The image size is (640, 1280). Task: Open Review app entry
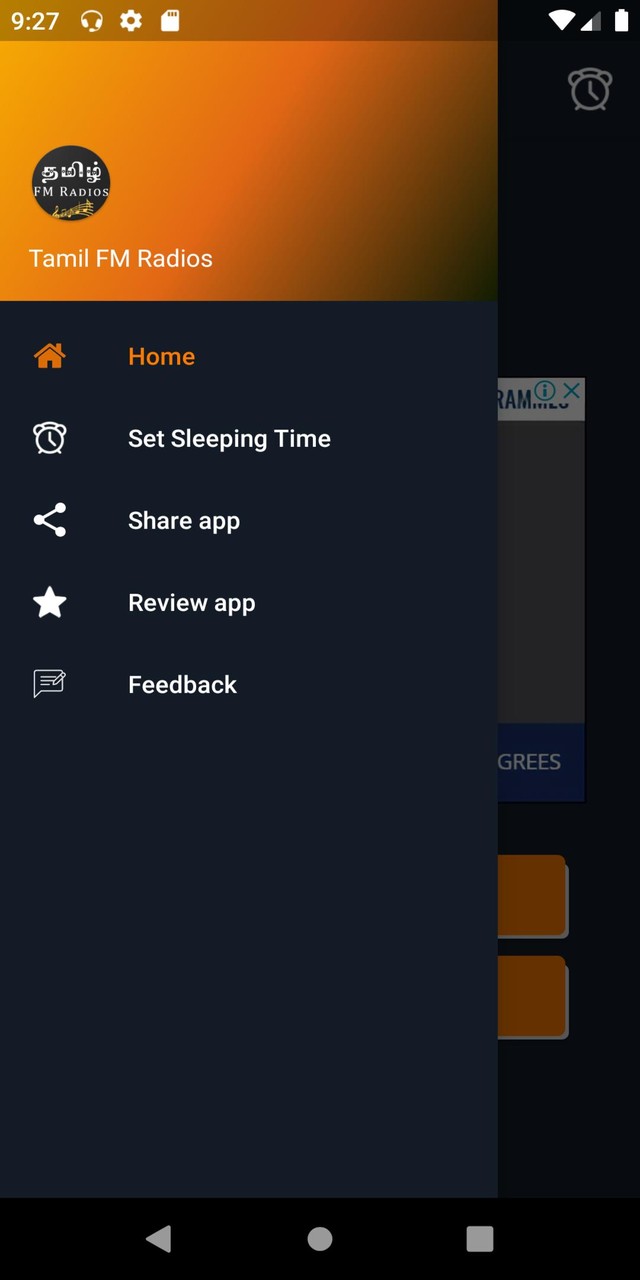[x=191, y=603]
